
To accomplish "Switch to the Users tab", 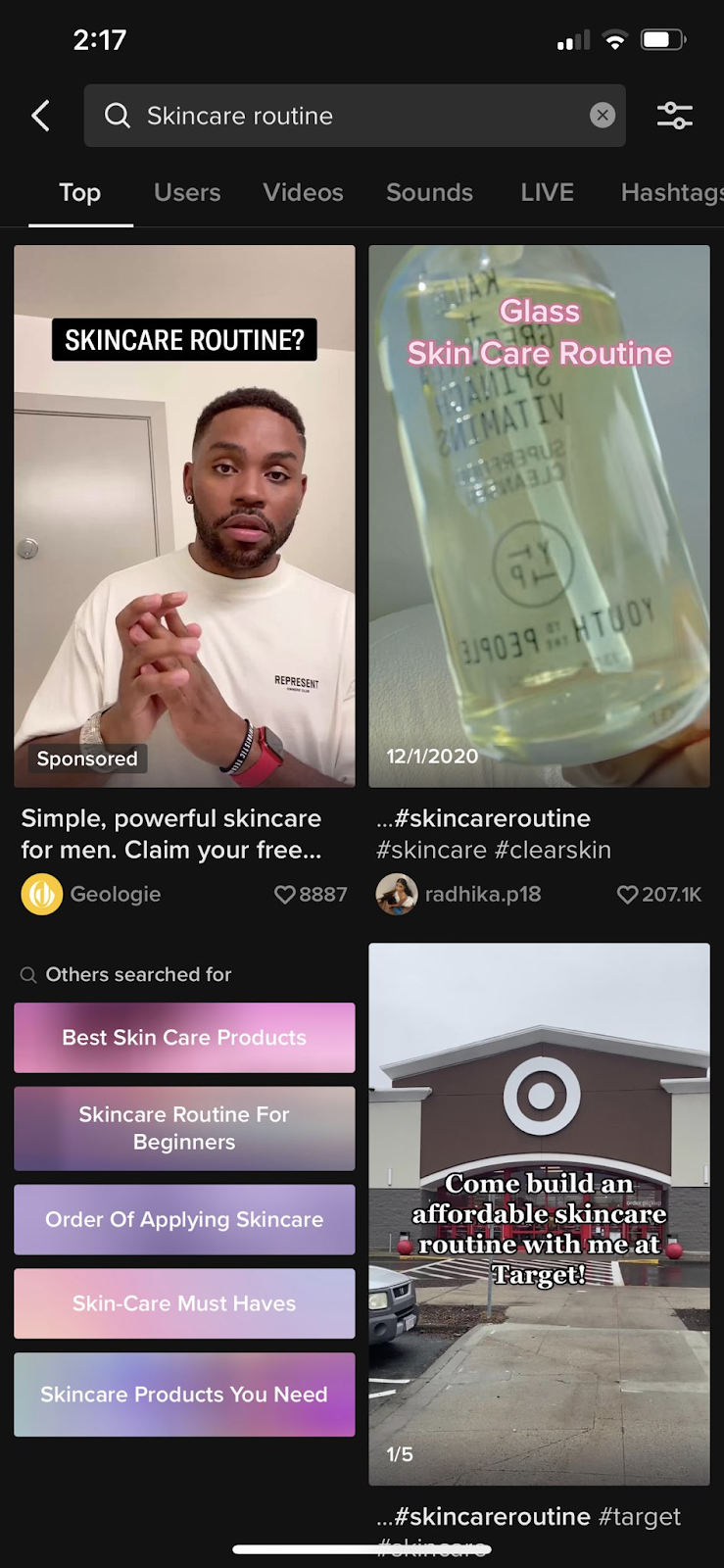I will (187, 193).
